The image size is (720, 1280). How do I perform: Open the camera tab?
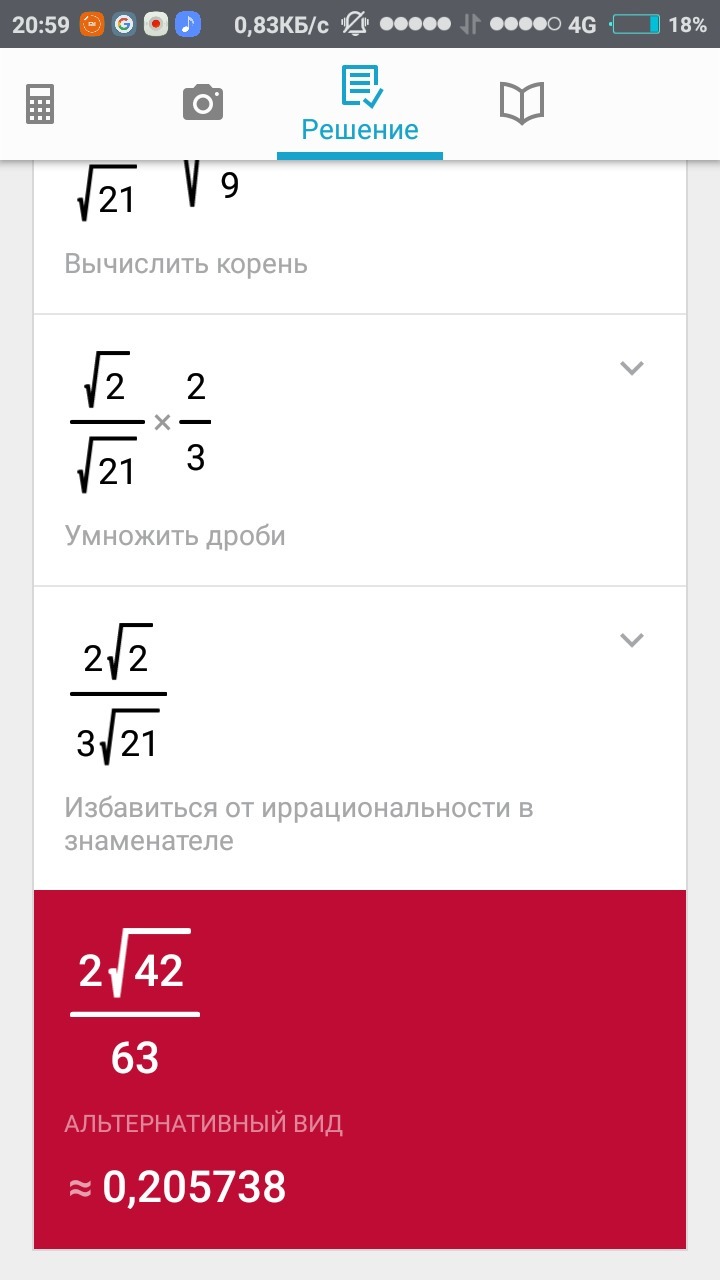point(202,103)
